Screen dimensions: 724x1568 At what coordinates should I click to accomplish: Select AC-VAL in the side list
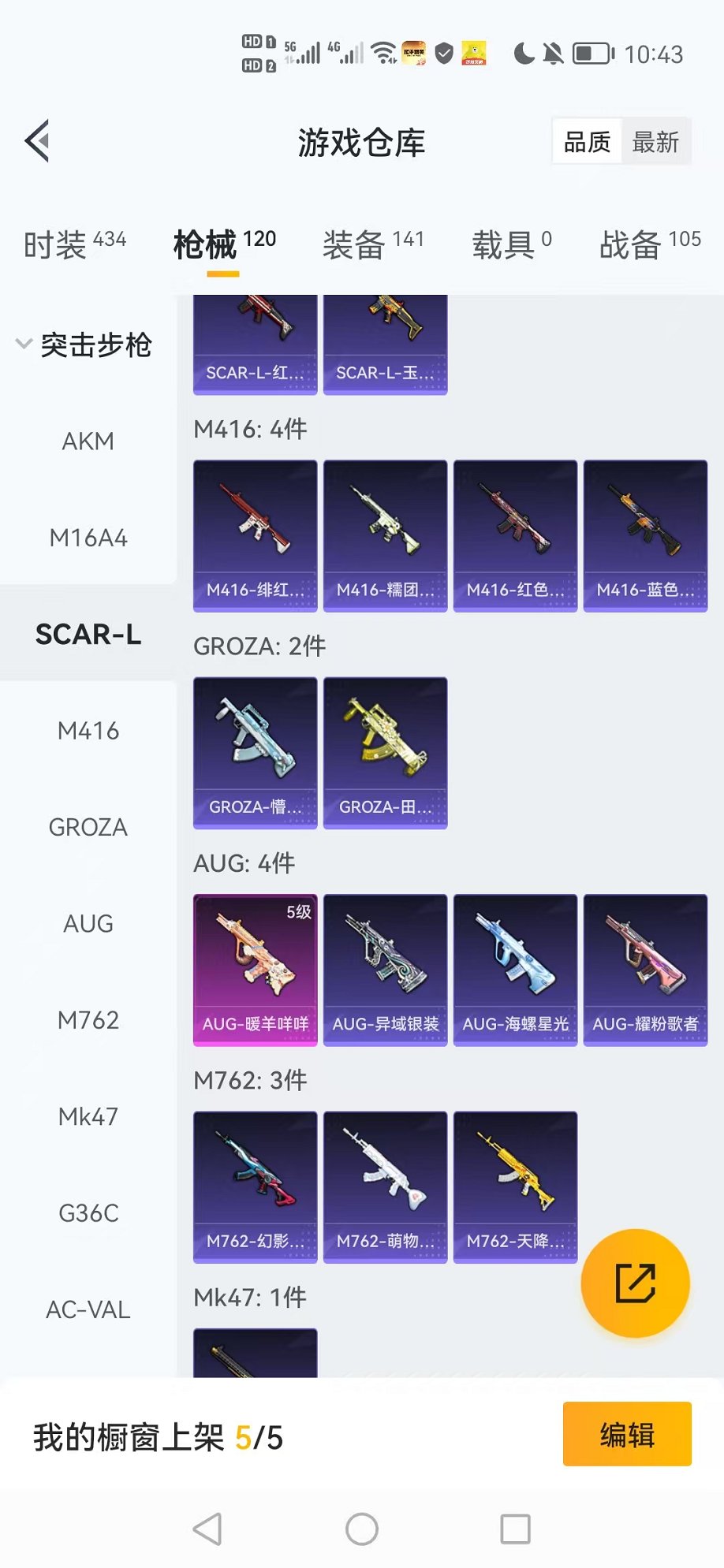point(88,1310)
